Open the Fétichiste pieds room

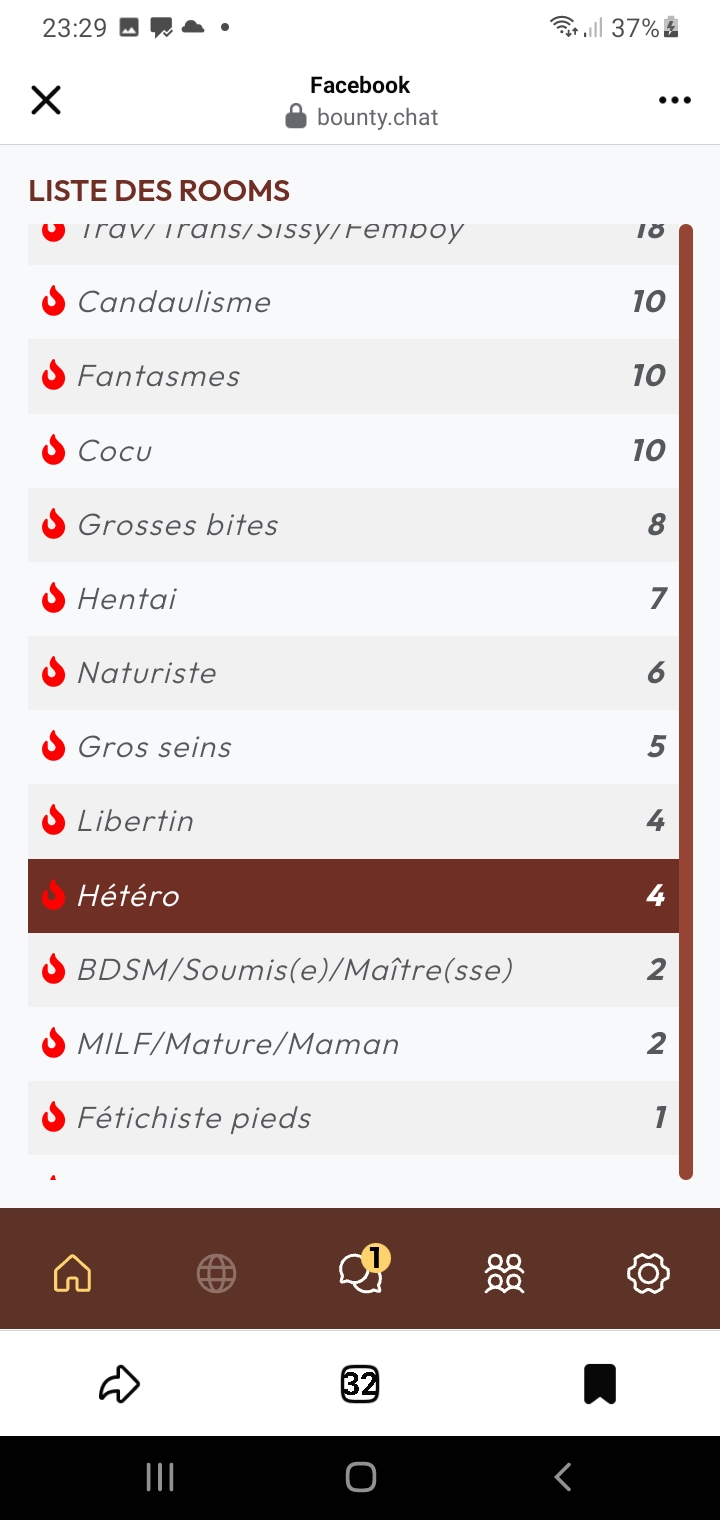353,1118
